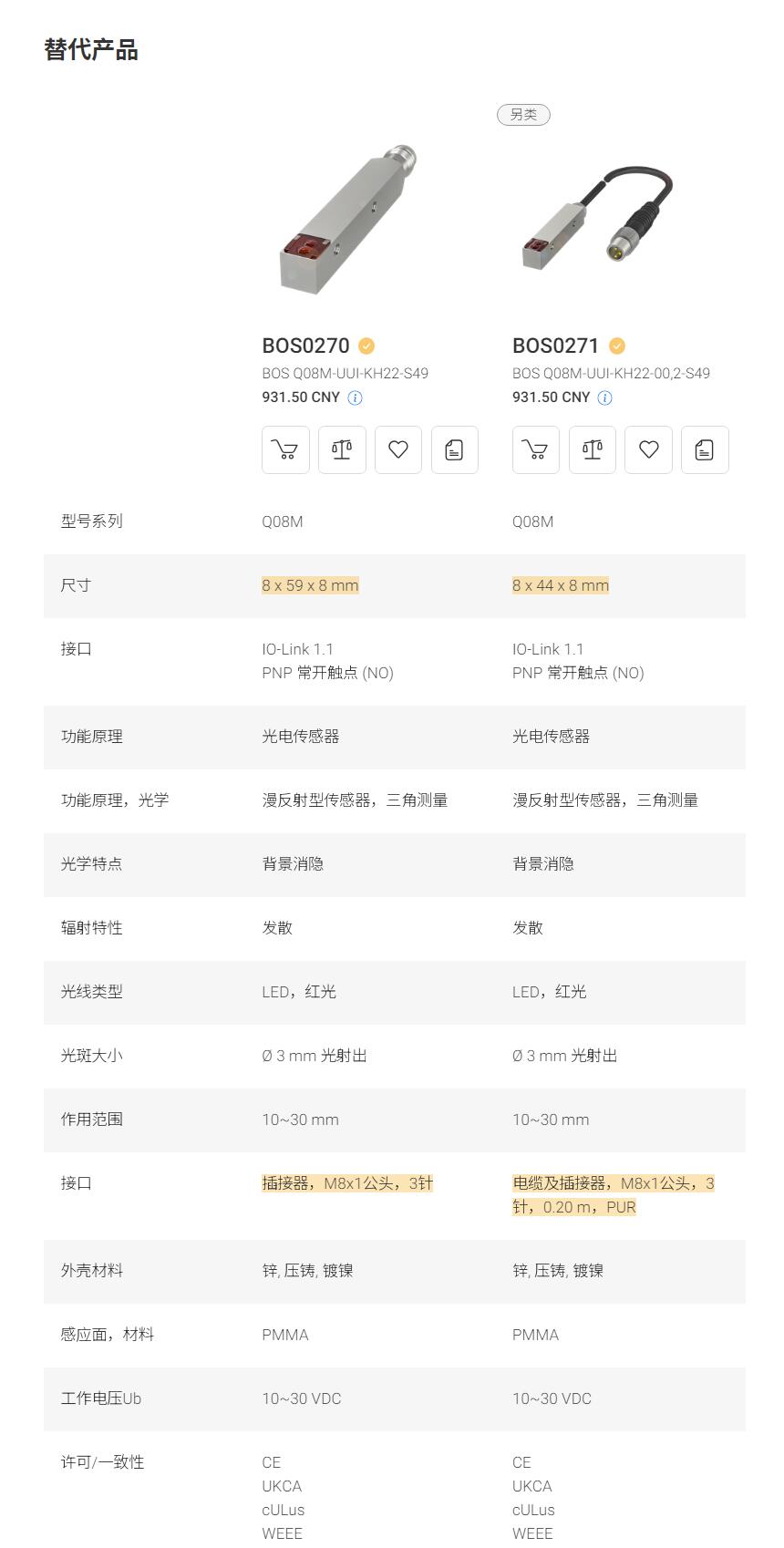Select the compare scale icon under BOS0270
The height and width of the screenshot is (1548, 784).
pos(342,449)
